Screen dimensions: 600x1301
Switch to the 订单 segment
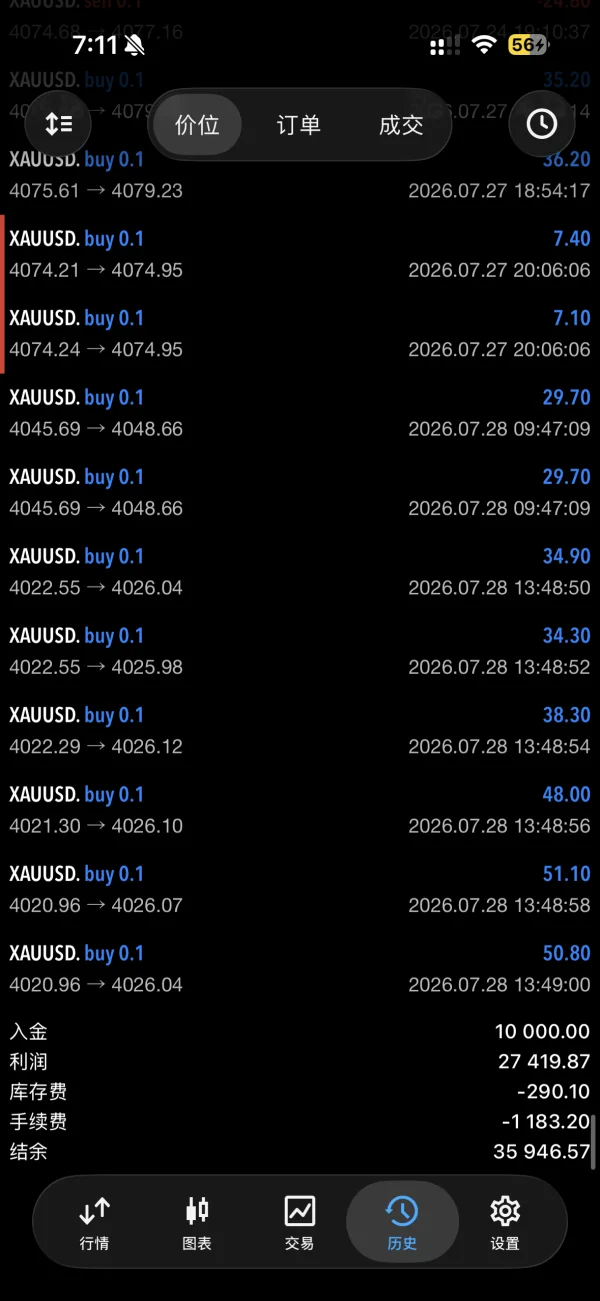298,125
